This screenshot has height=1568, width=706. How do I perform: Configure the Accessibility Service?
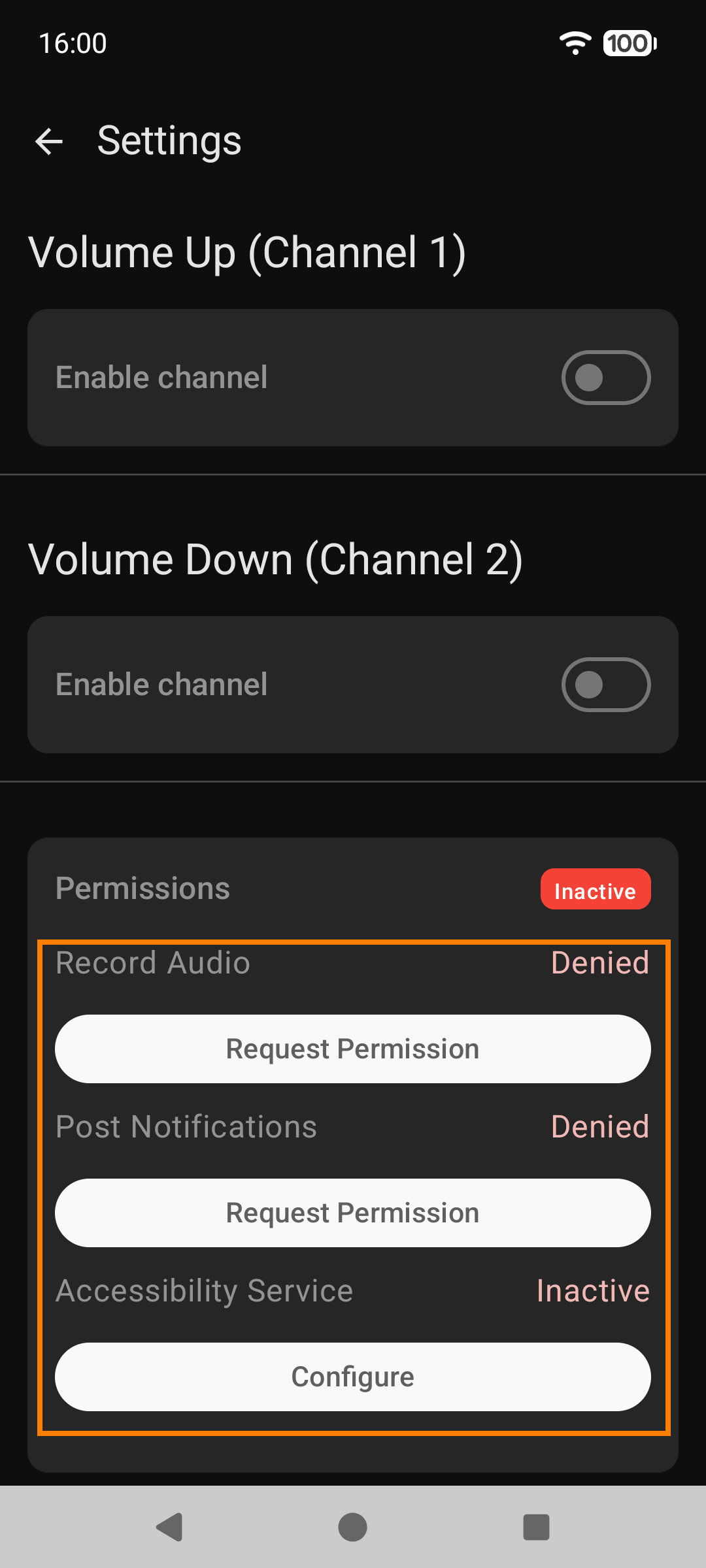pos(353,1377)
